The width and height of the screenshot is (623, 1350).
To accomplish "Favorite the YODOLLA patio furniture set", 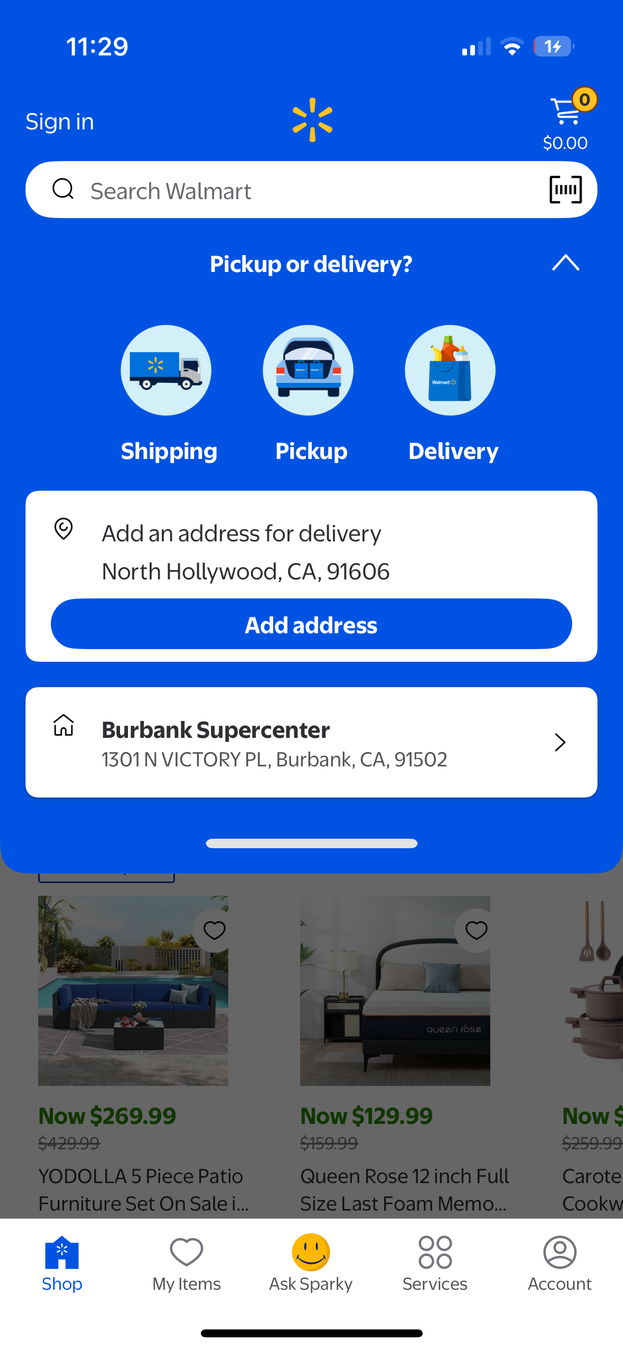I will click(x=214, y=930).
